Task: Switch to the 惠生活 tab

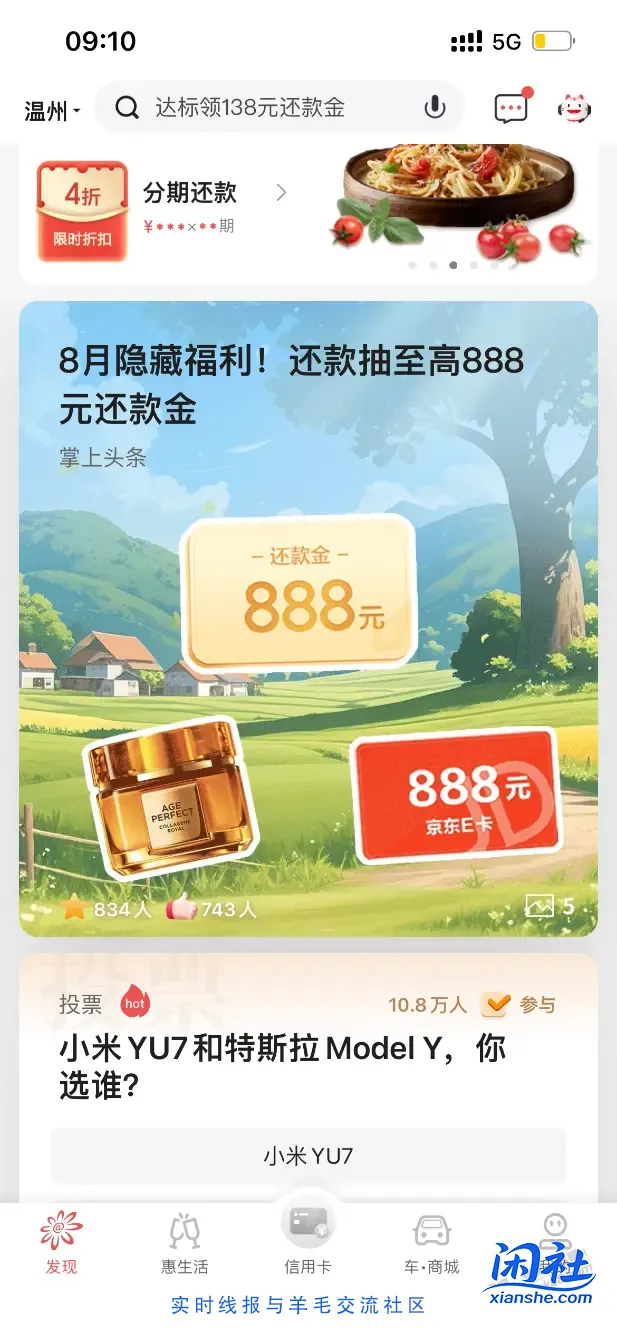Action: (185, 1243)
